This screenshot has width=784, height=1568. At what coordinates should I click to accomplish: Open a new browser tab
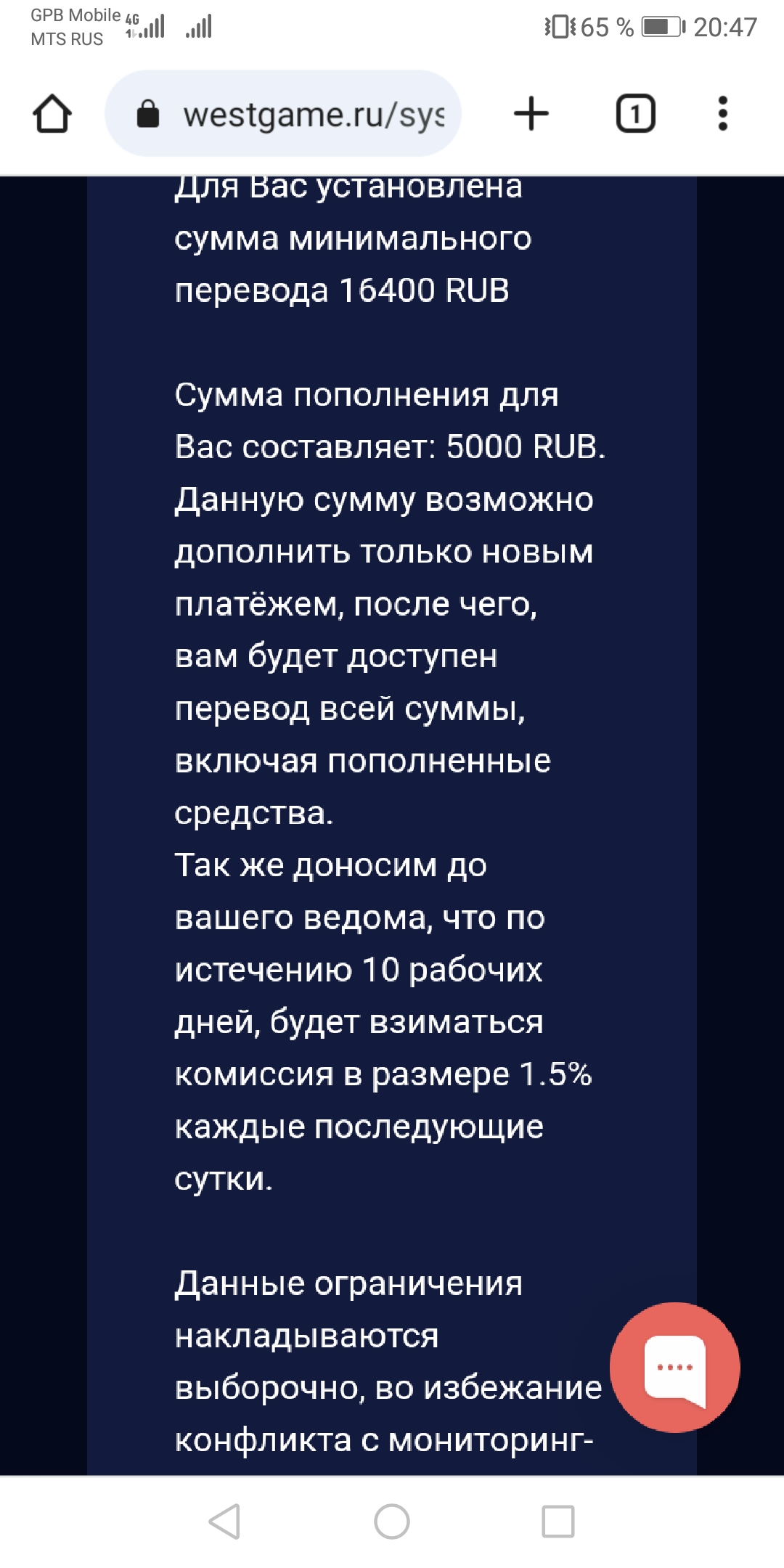click(531, 114)
